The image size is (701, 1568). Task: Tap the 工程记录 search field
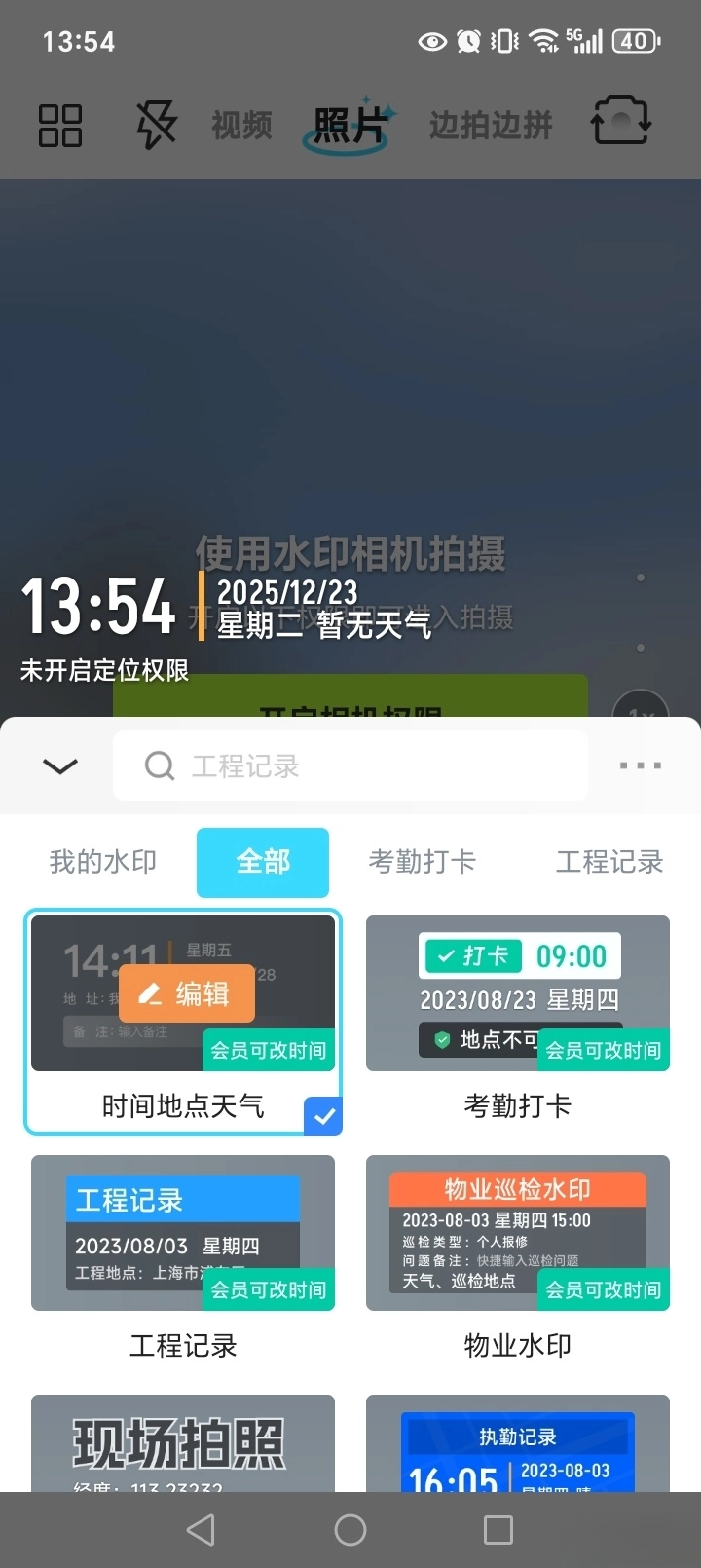tap(350, 766)
